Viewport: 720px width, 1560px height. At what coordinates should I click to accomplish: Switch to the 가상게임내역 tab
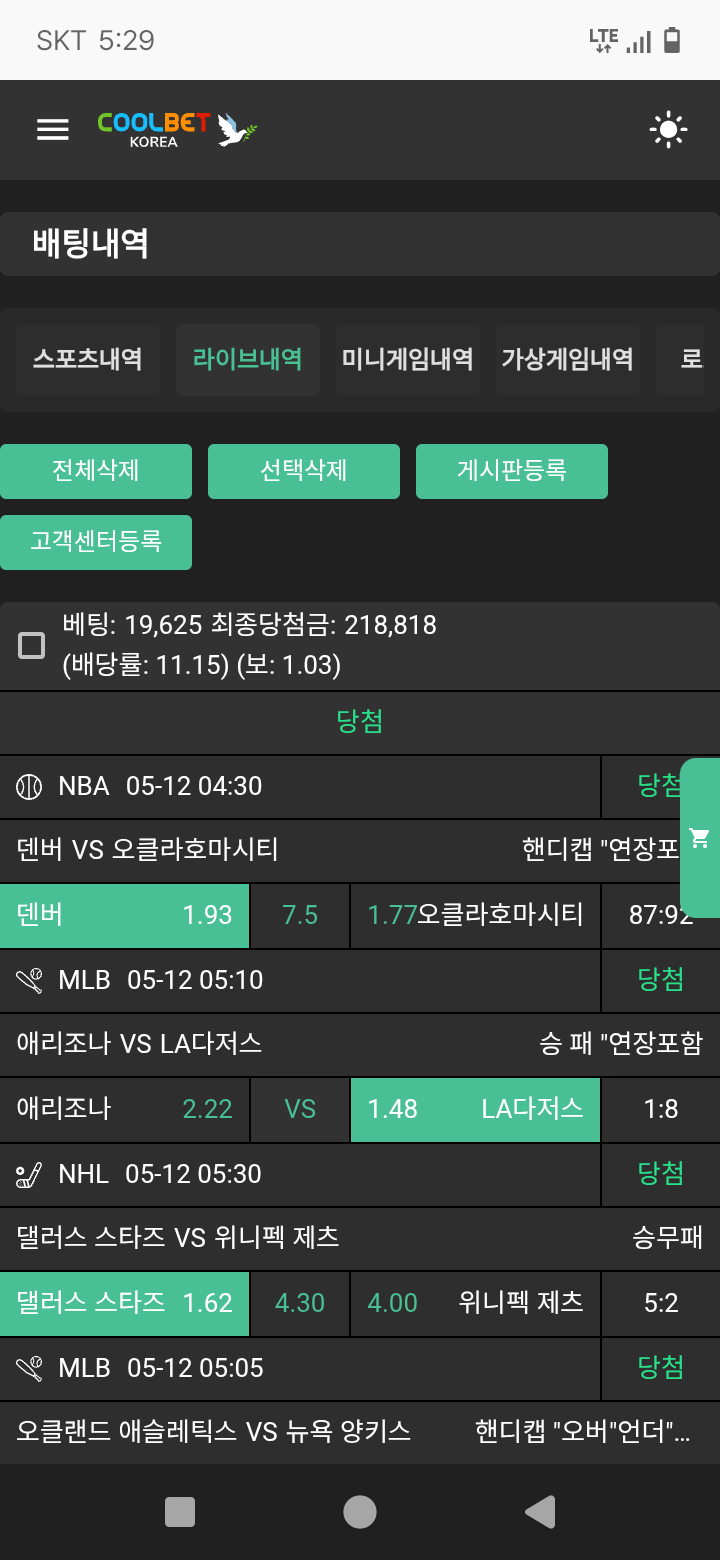568,359
